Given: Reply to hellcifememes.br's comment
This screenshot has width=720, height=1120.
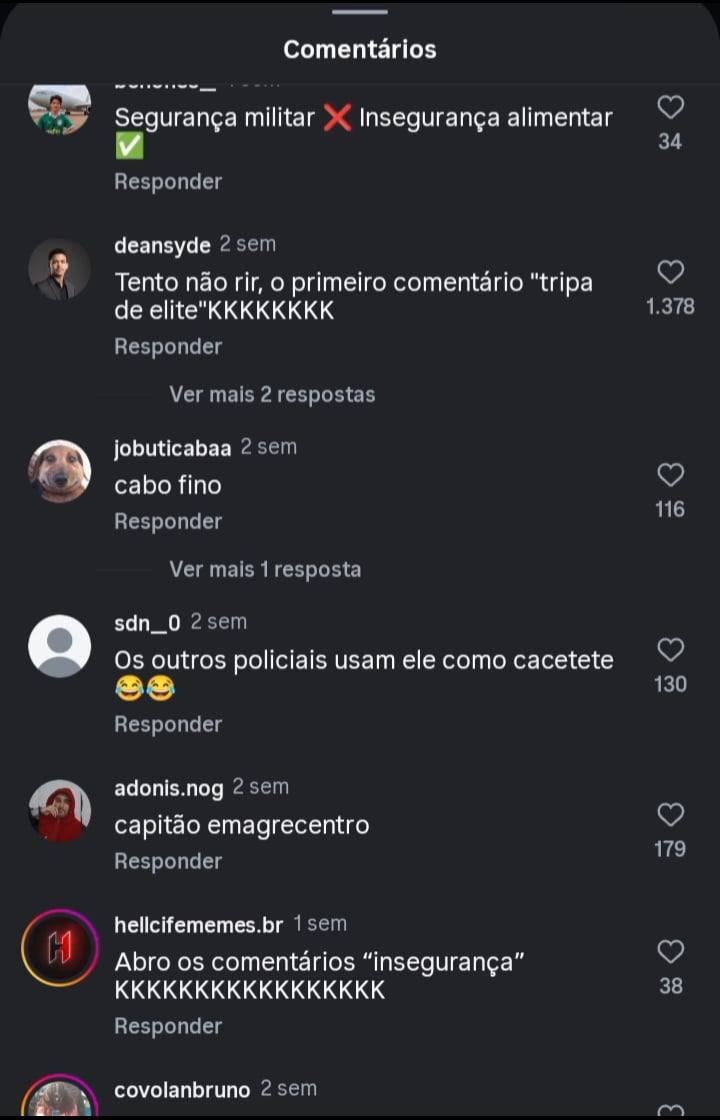Looking at the screenshot, I should [x=168, y=1026].
